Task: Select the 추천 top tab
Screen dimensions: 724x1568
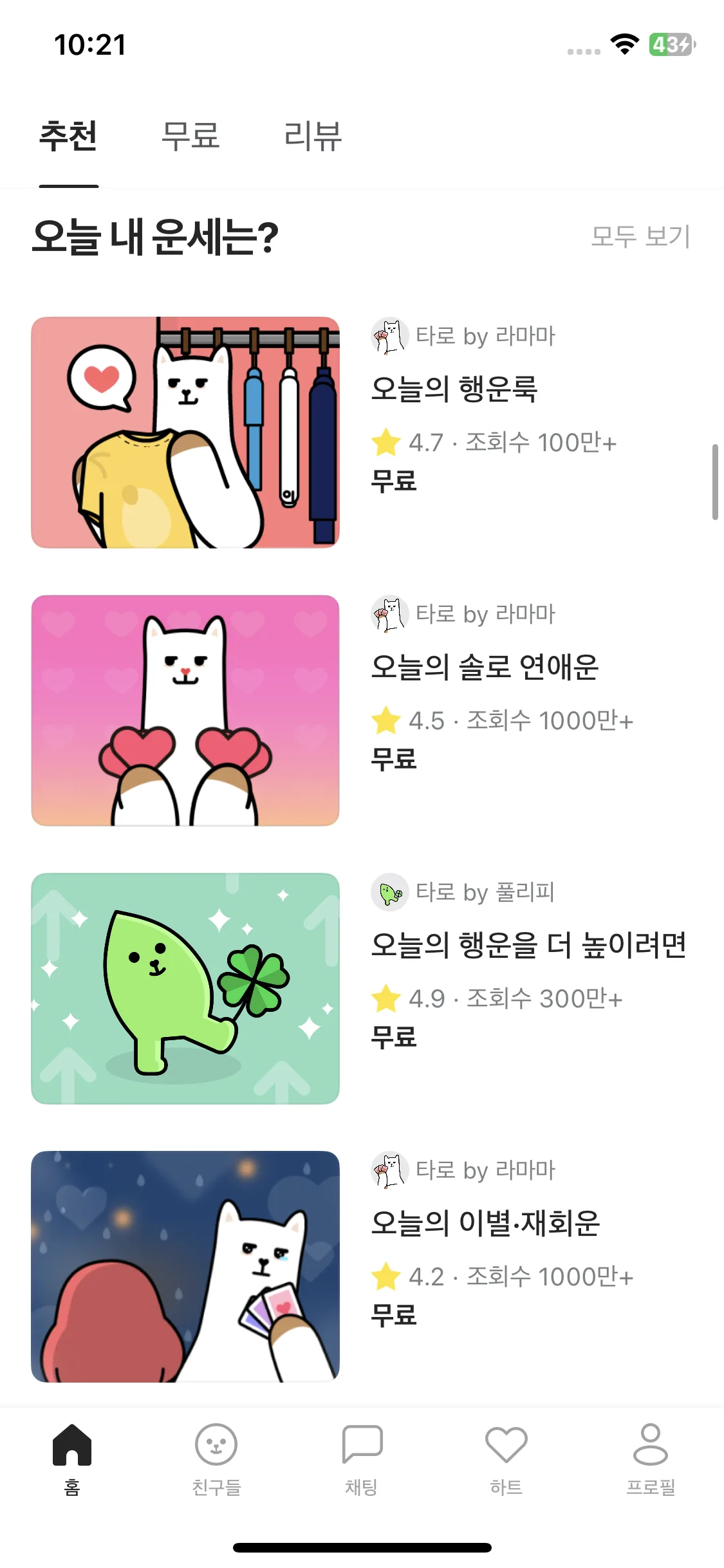Action: click(x=68, y=136)
